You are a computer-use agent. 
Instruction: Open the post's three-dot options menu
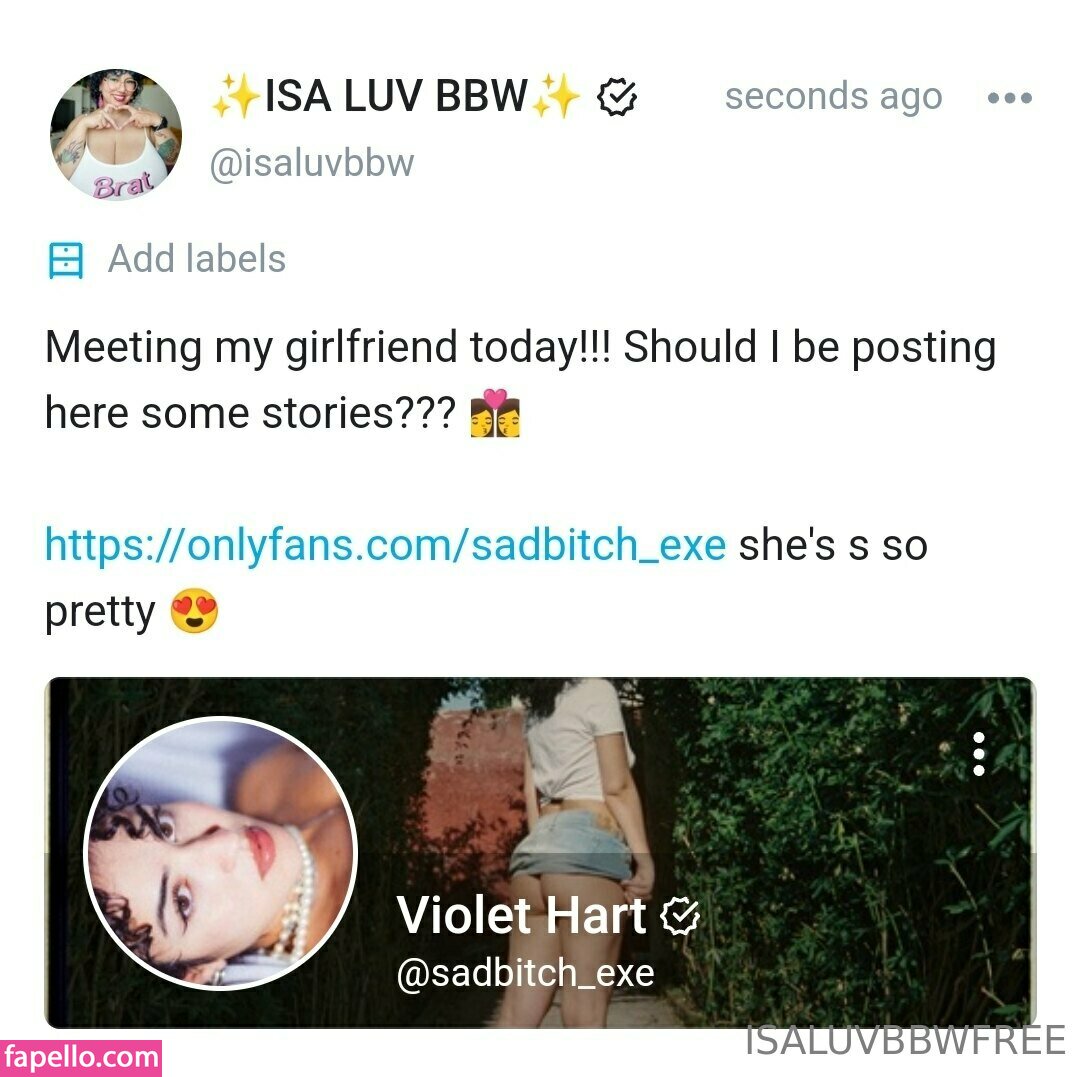point(1008,98)
